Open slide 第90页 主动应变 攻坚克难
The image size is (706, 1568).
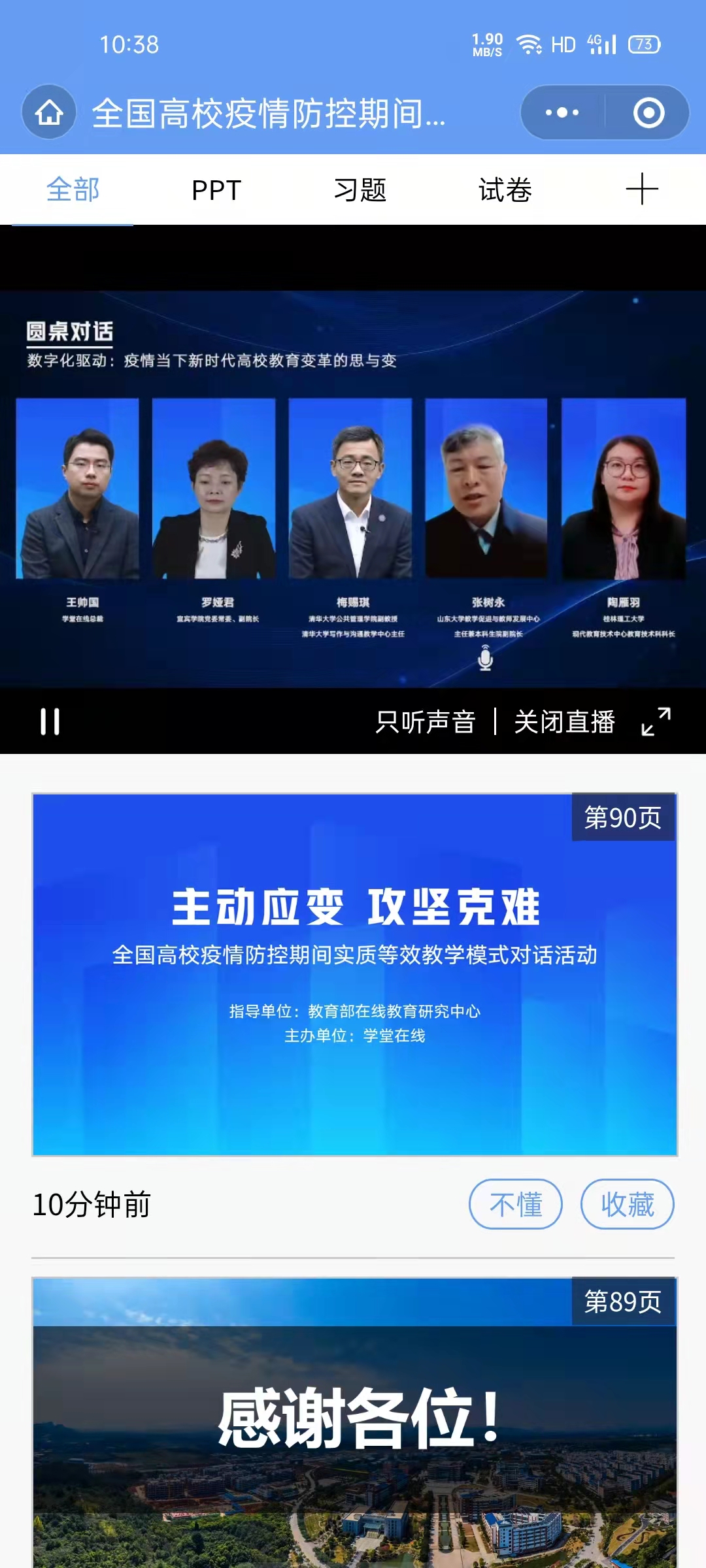pos(354,975)
